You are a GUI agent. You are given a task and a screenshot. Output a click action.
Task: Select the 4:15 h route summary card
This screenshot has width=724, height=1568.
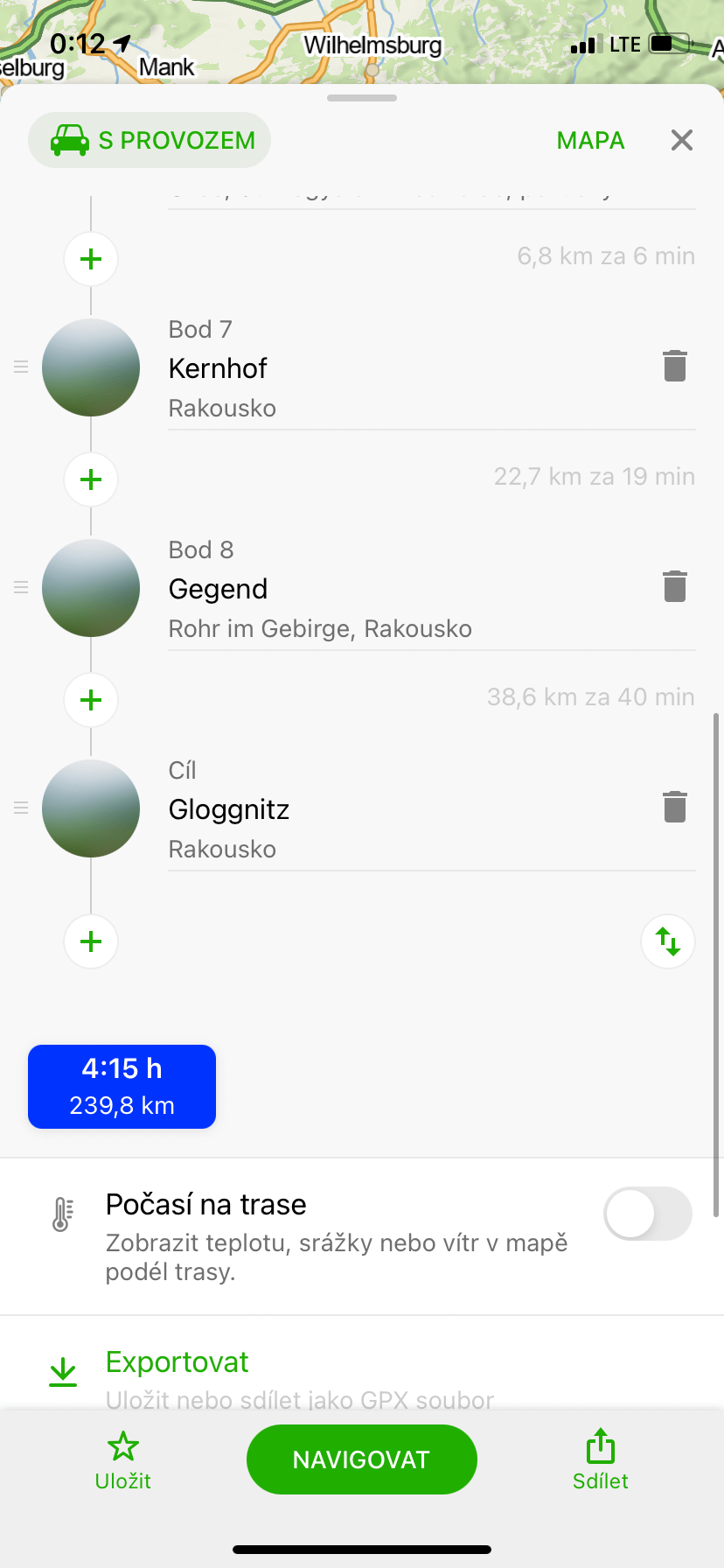[x=122, y=1087]
